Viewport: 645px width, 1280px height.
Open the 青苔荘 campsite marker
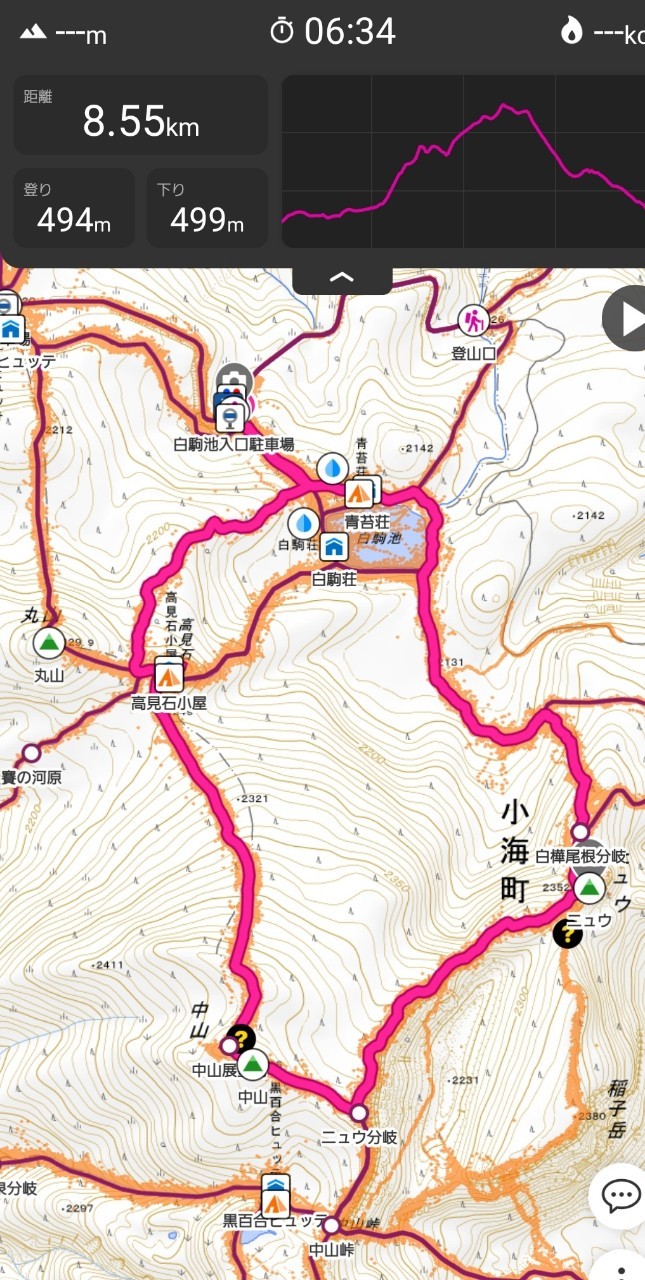359,493
